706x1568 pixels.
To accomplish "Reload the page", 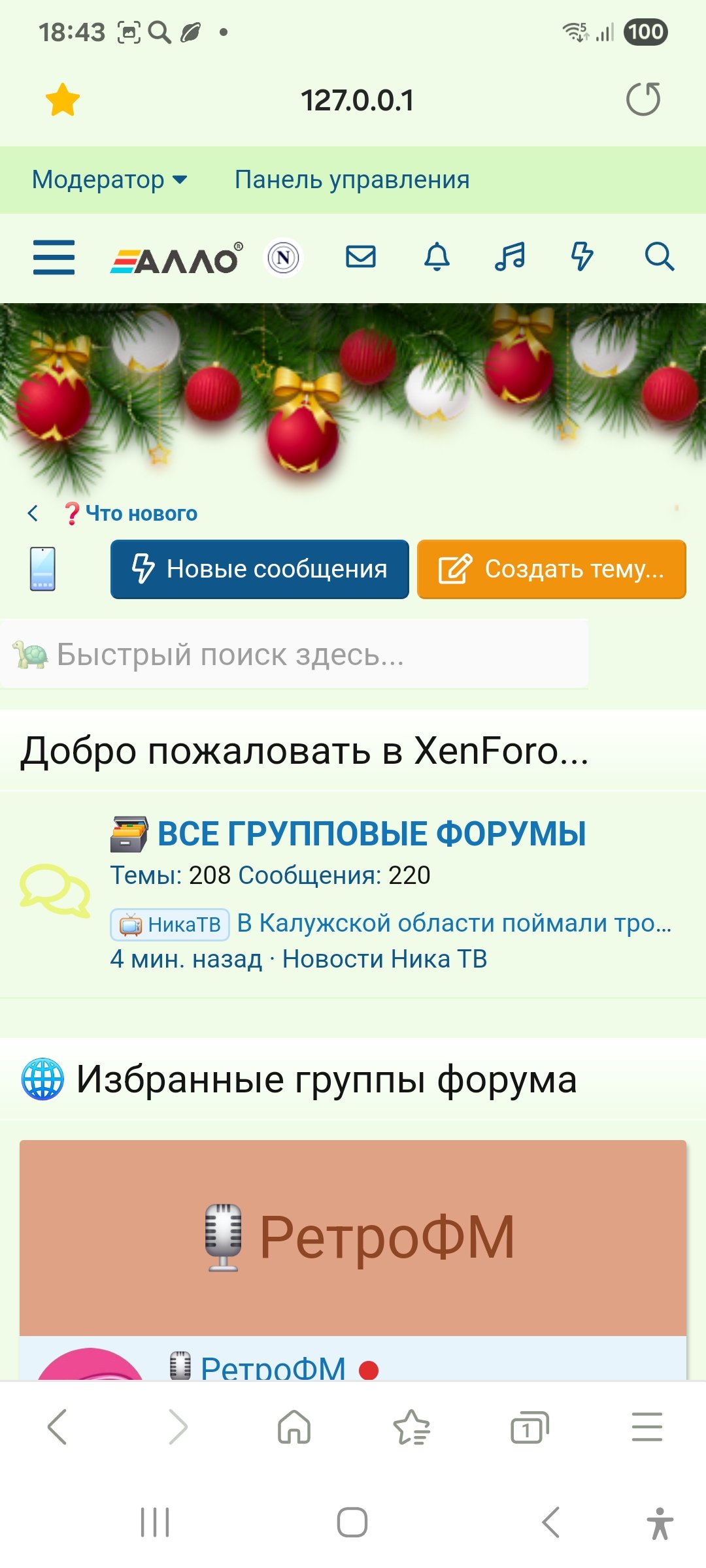I will [x=643, y=99].
